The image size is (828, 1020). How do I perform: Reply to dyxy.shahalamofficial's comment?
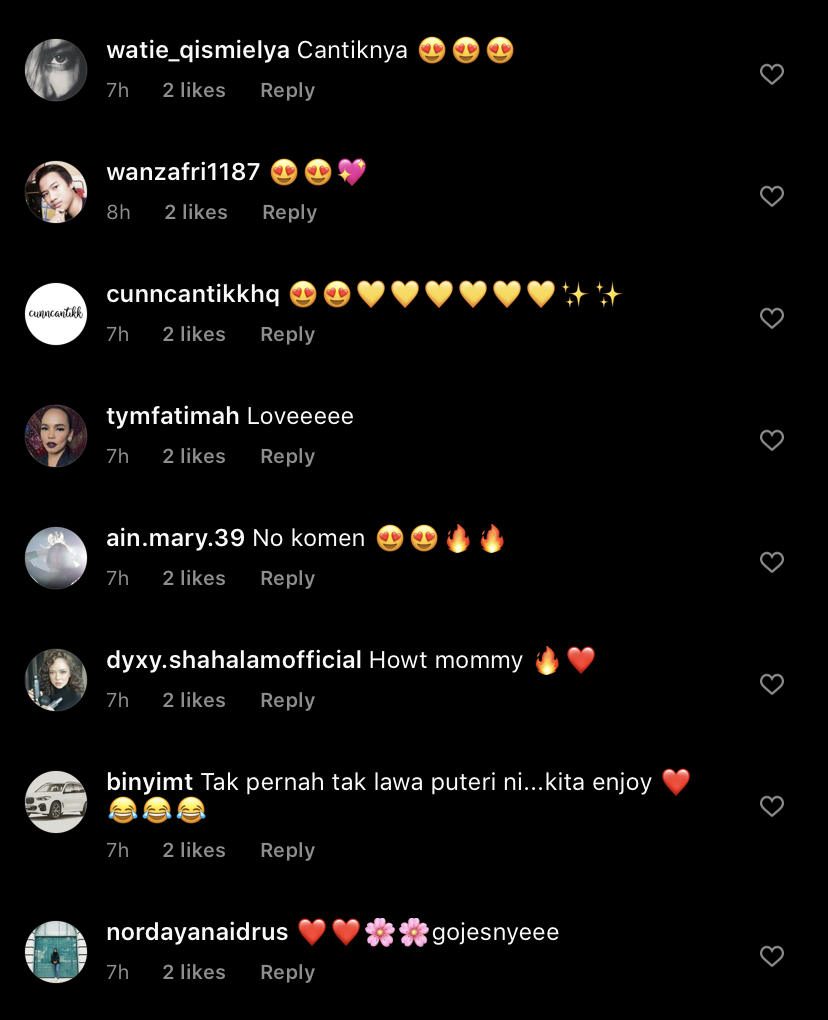click(x=287, y=700)
